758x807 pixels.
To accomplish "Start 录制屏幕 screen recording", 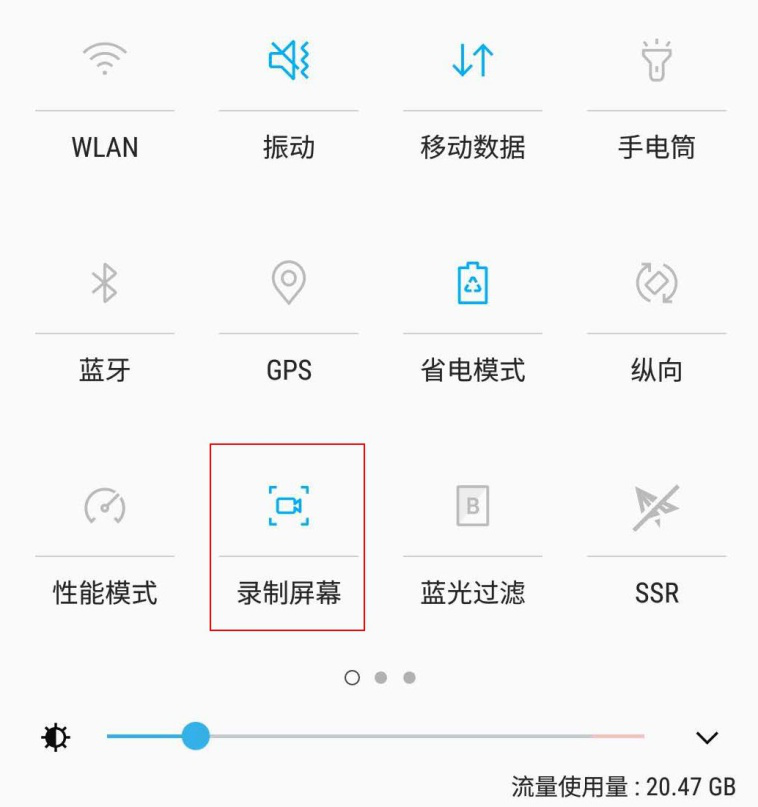I will 289,507.
